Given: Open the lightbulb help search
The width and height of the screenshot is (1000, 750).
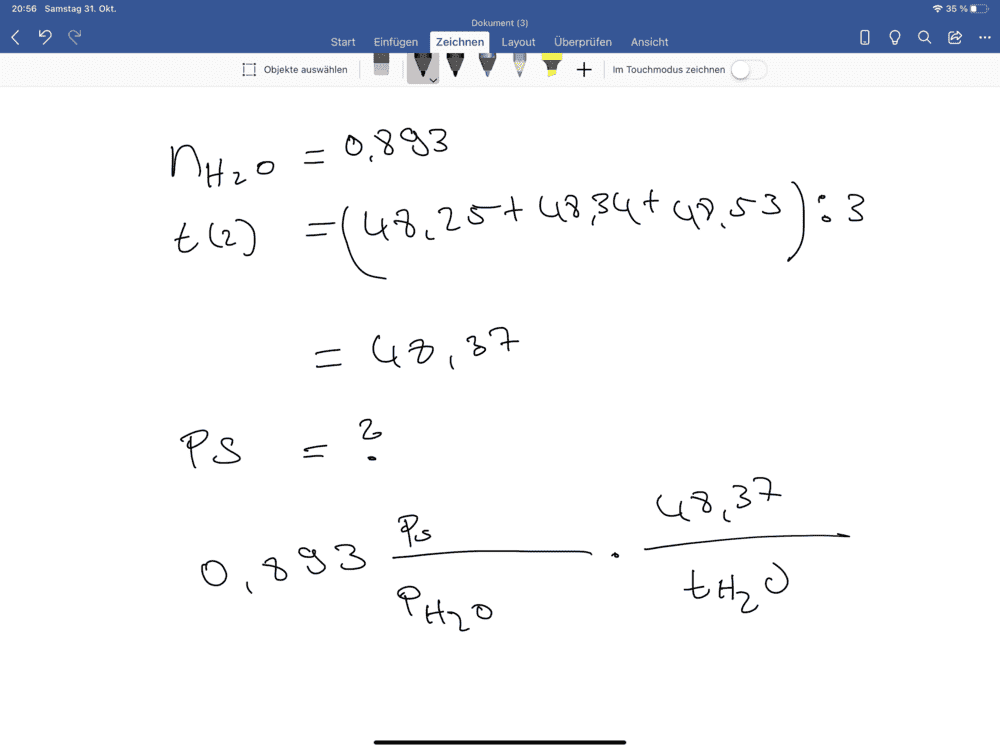Looking at the screenshot, I should pyautogui.click(x=894, y=38).
